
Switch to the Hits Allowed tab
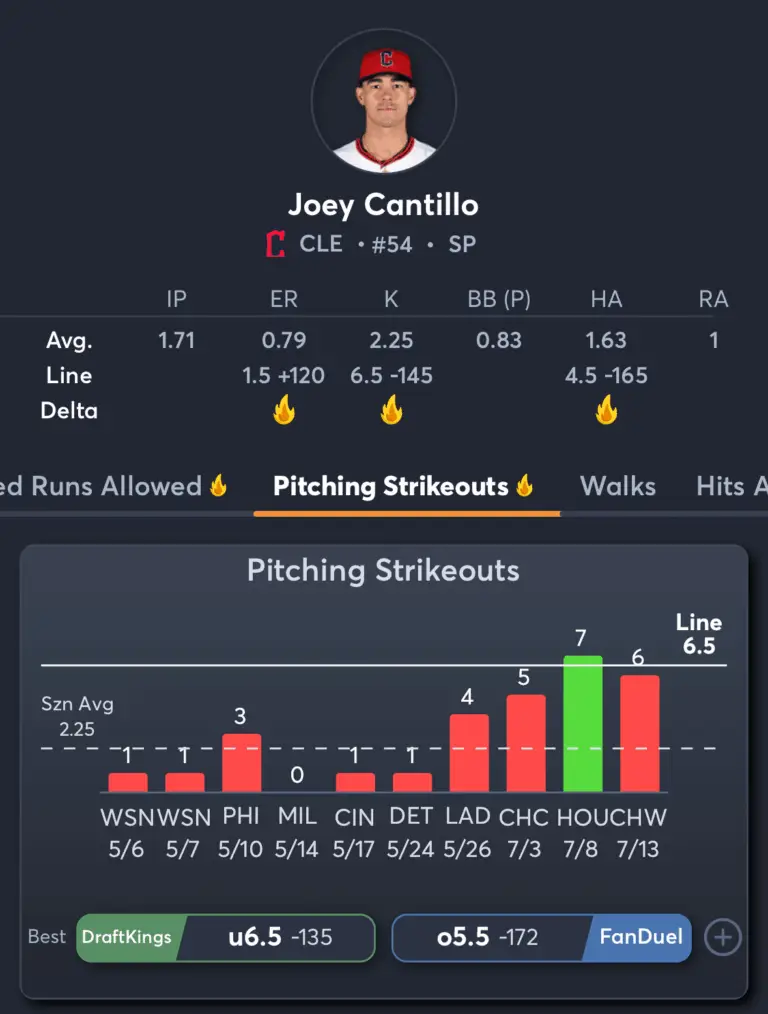click(x=731, y=487)
